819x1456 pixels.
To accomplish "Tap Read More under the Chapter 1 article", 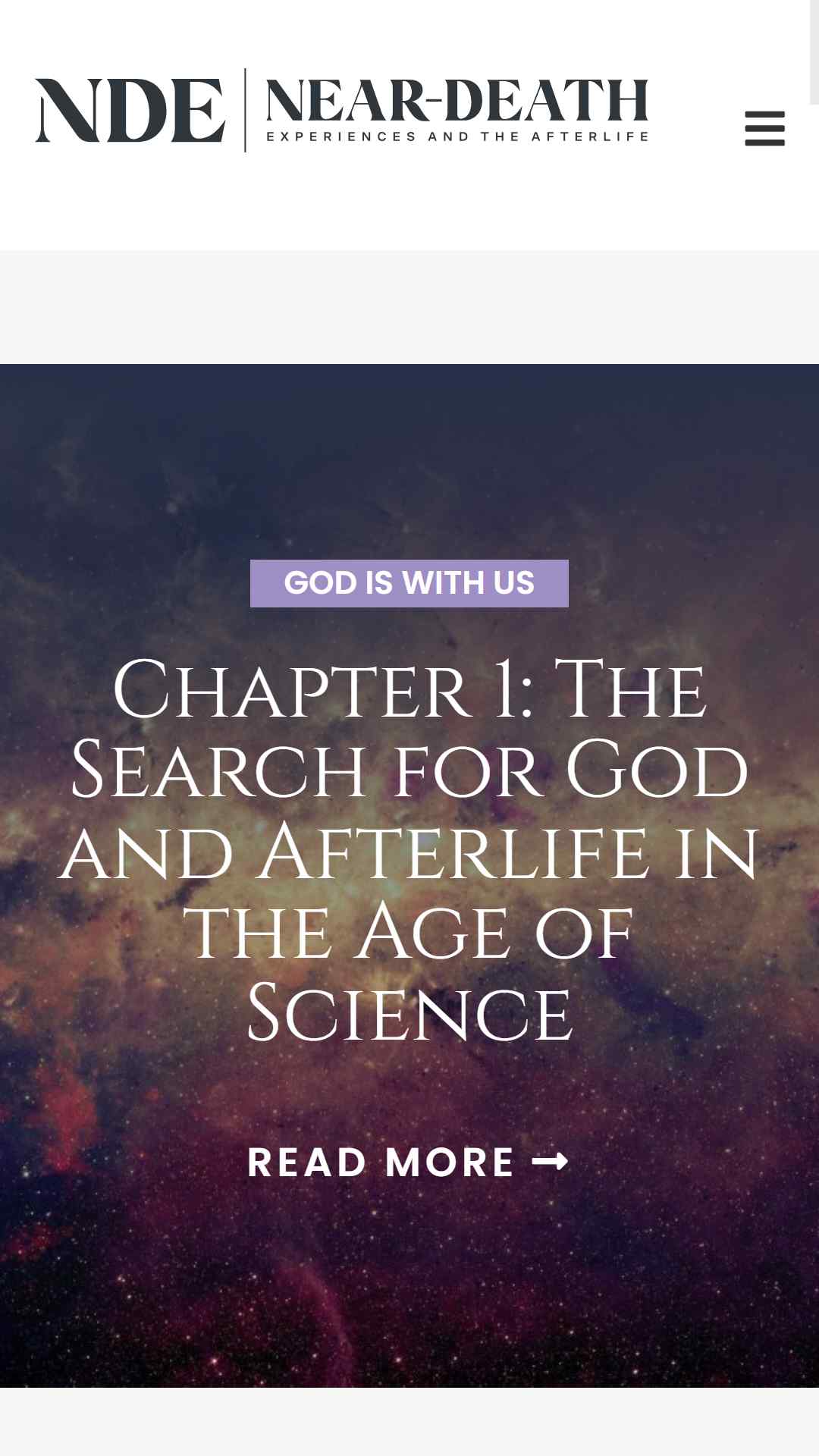I will click(408, 1162).
